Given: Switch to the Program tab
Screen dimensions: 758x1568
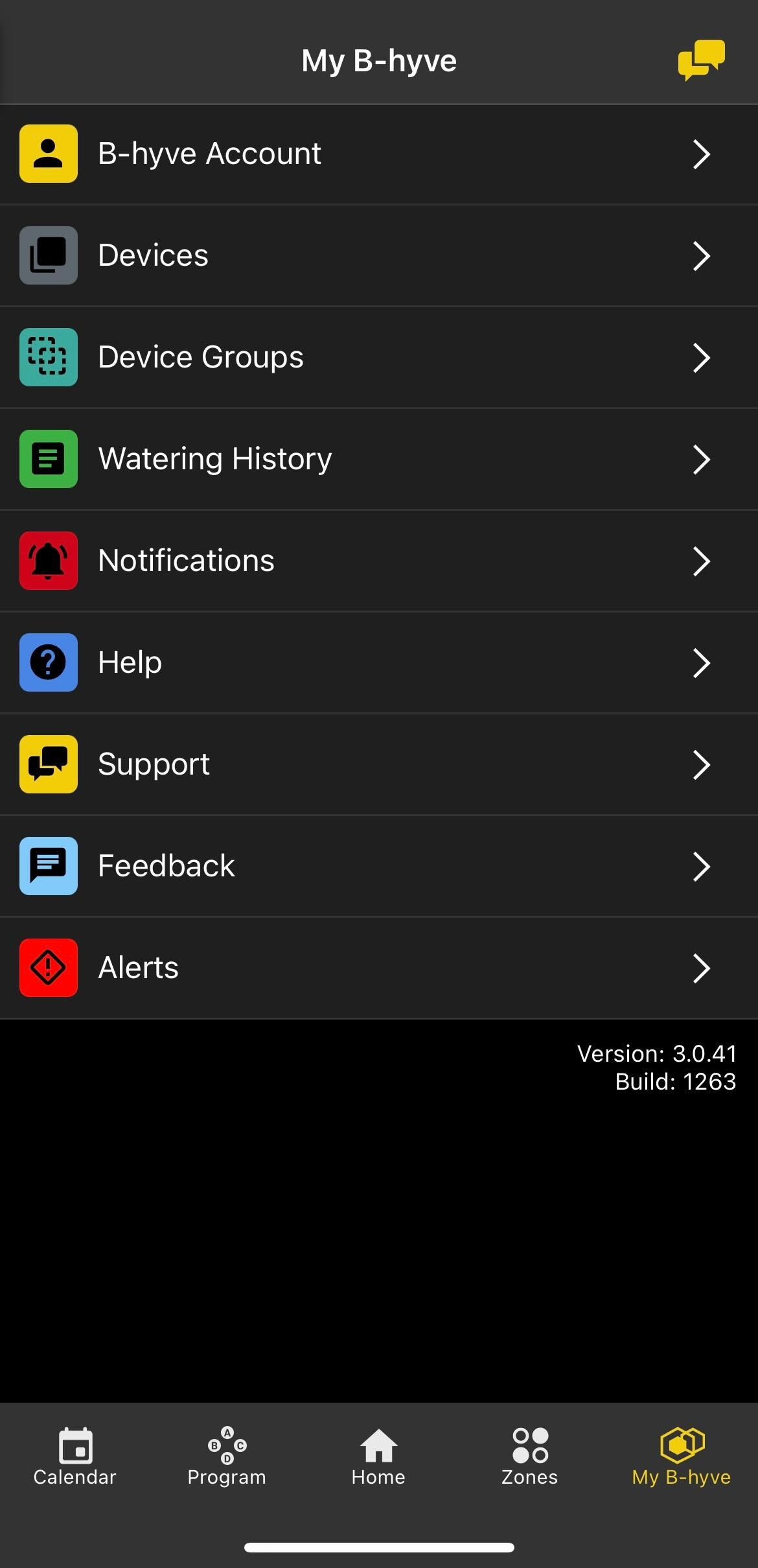Looking at the screenshot, I should (x=227, y=1457).
